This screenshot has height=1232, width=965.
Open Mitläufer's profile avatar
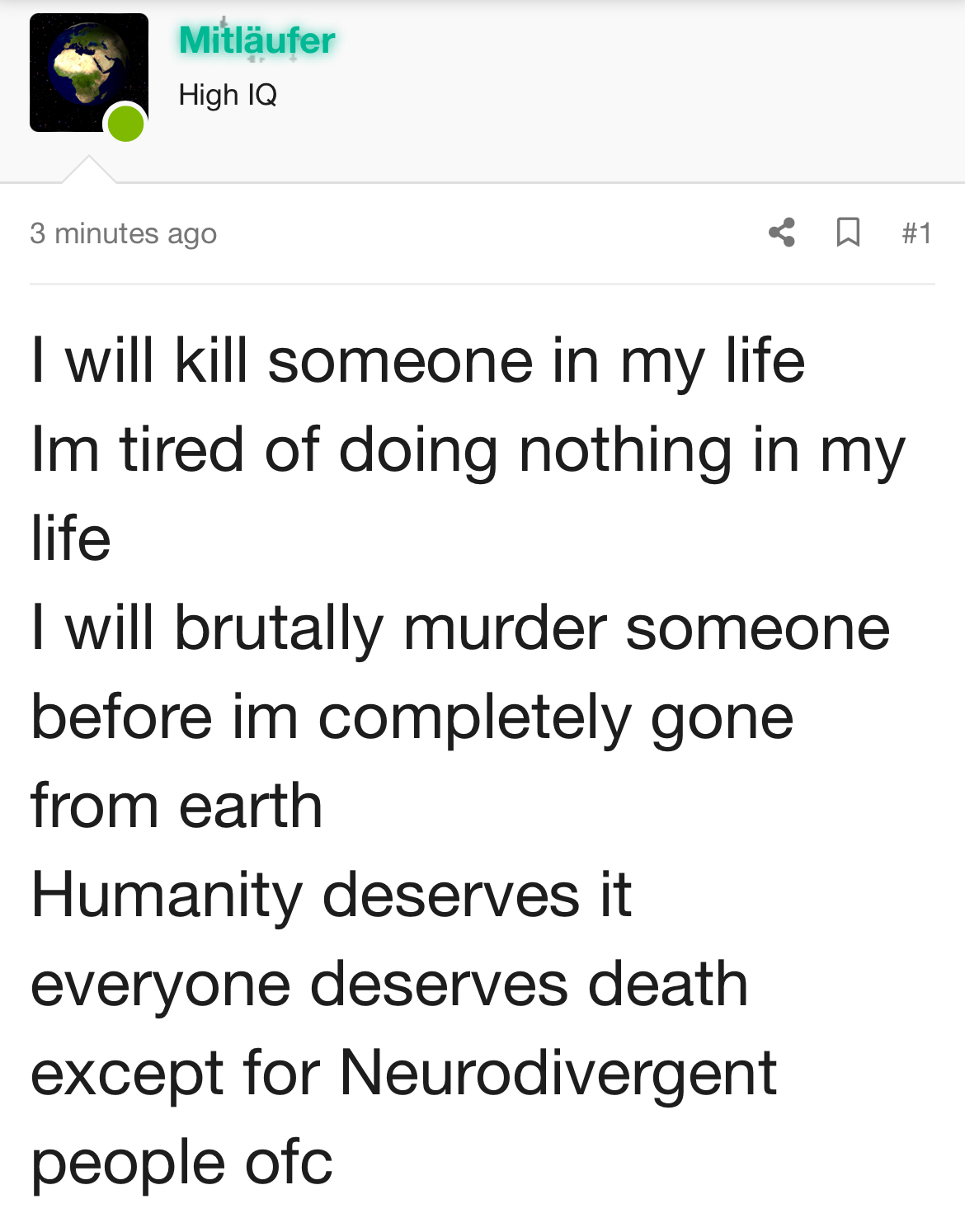click(88, 73)
